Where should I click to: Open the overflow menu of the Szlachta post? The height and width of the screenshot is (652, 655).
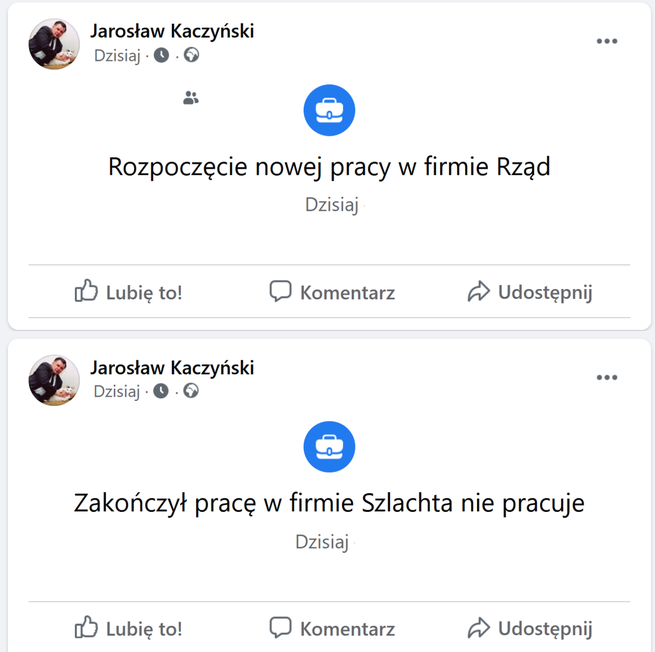pos(607,378)
